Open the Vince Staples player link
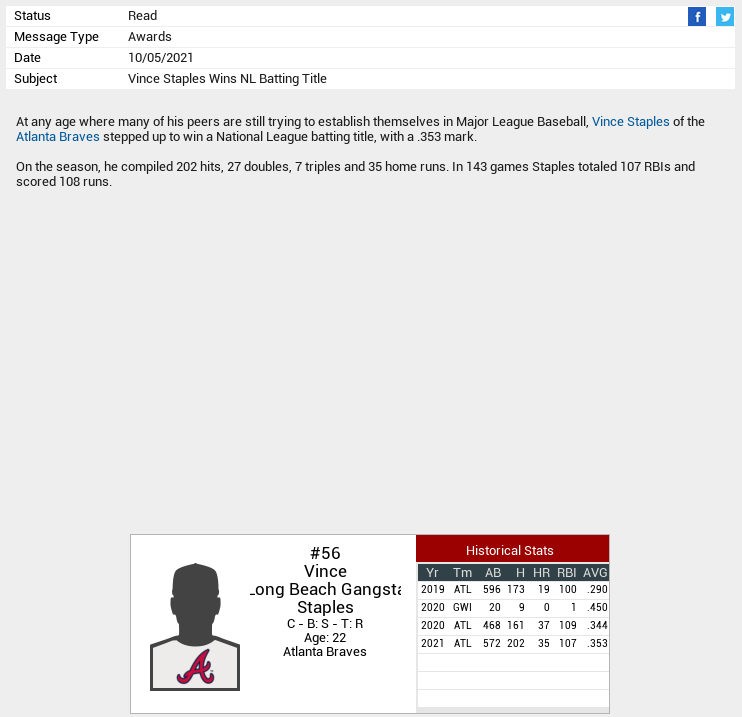The image size is (742, 717). point(630,122)
